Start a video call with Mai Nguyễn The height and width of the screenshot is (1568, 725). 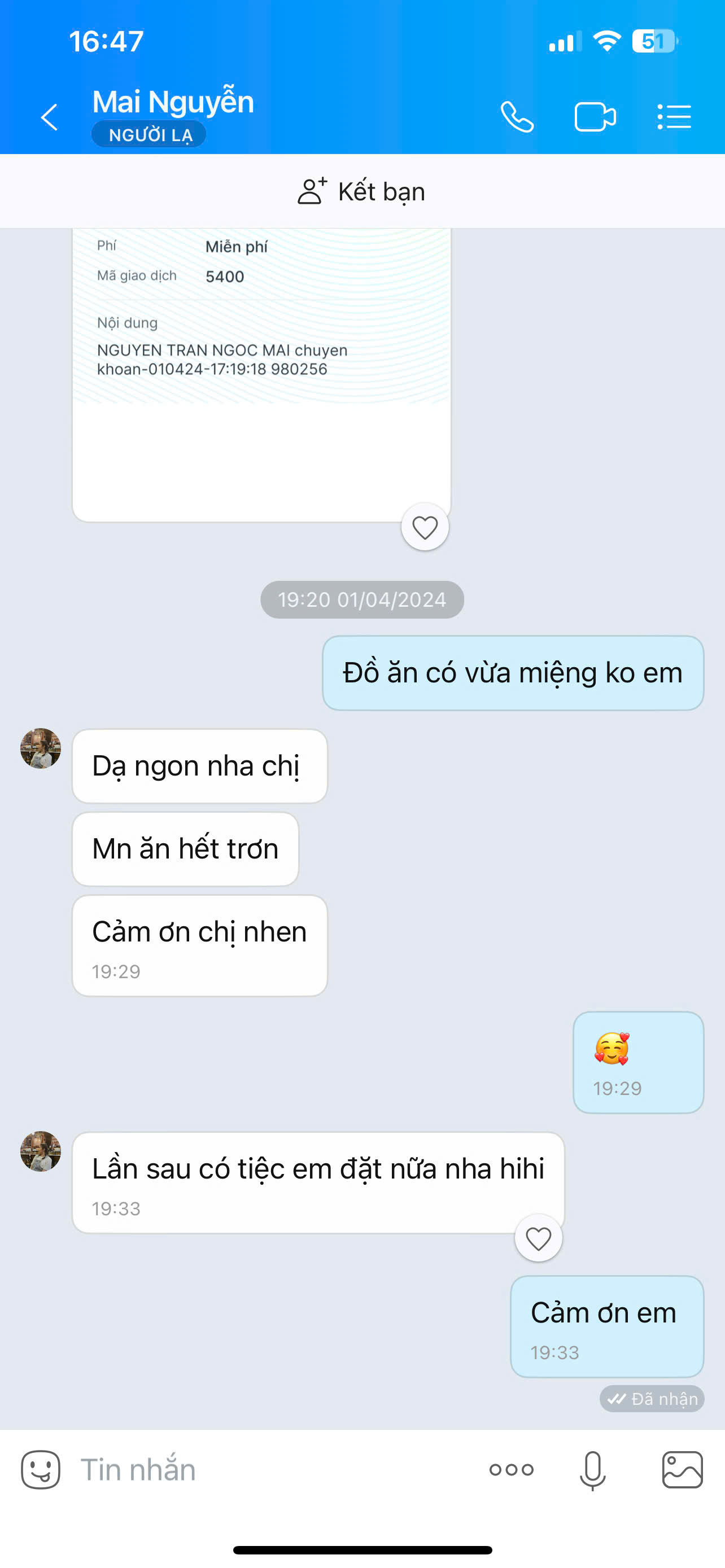(595, 117)
